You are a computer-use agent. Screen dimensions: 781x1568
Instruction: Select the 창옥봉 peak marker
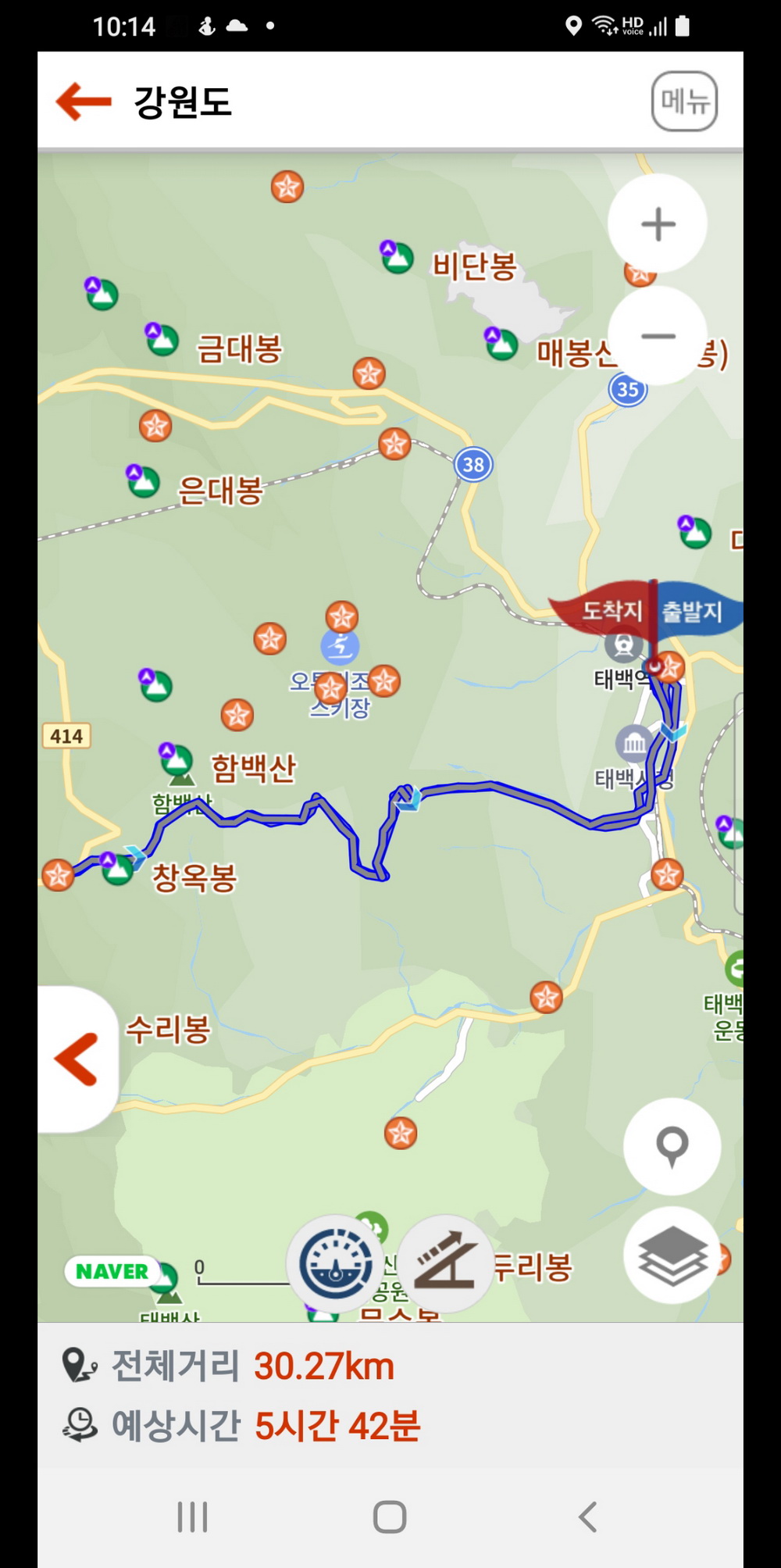point(117,869)
